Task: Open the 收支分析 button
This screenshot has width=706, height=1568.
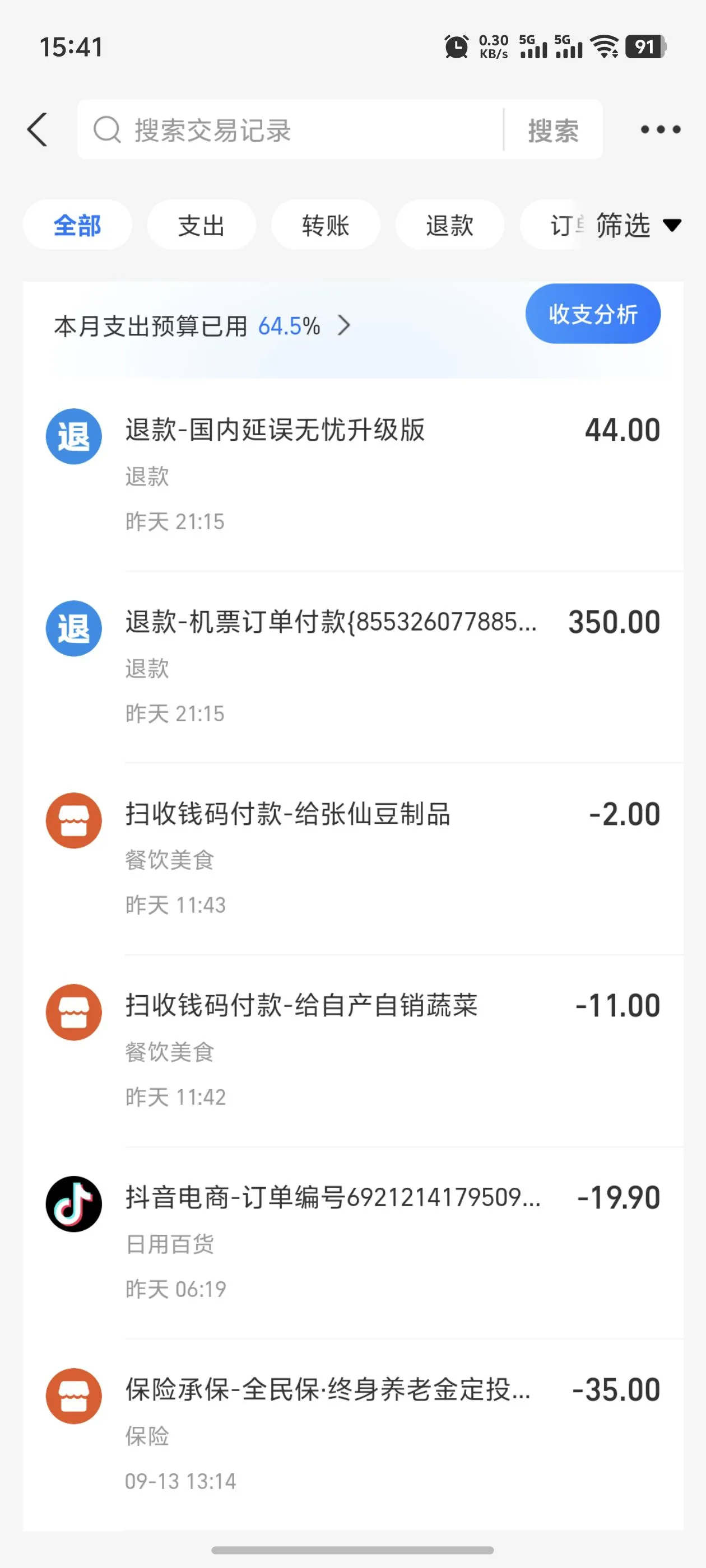Action: (593, 314)
